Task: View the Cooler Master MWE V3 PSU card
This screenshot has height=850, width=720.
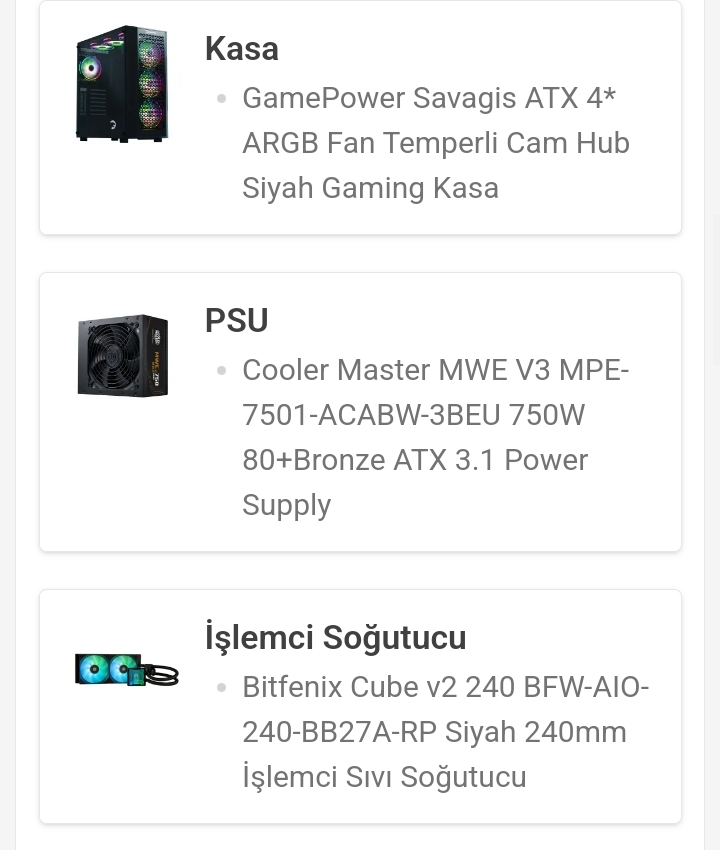Action: tap(360, 412)
